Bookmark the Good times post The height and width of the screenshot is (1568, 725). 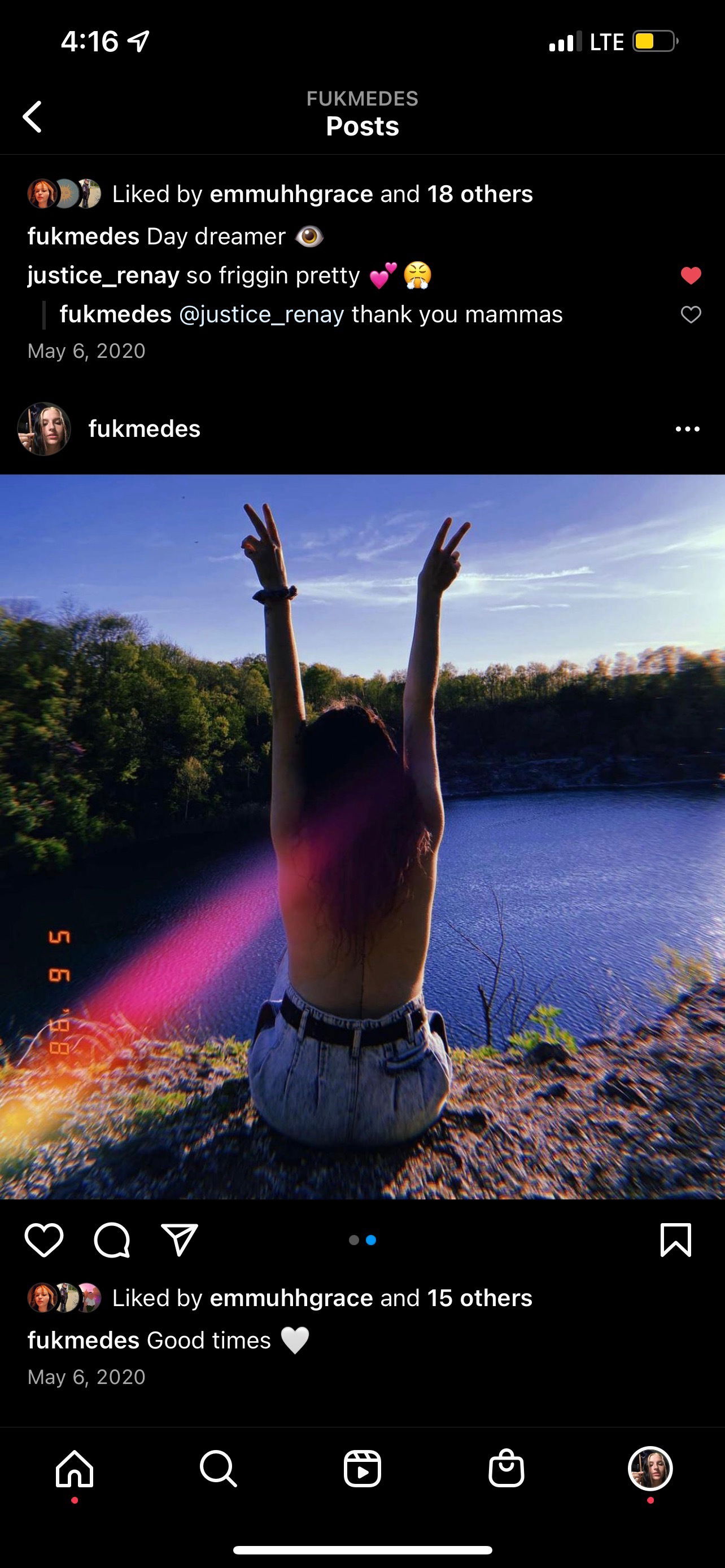[x=675, y=1240]
